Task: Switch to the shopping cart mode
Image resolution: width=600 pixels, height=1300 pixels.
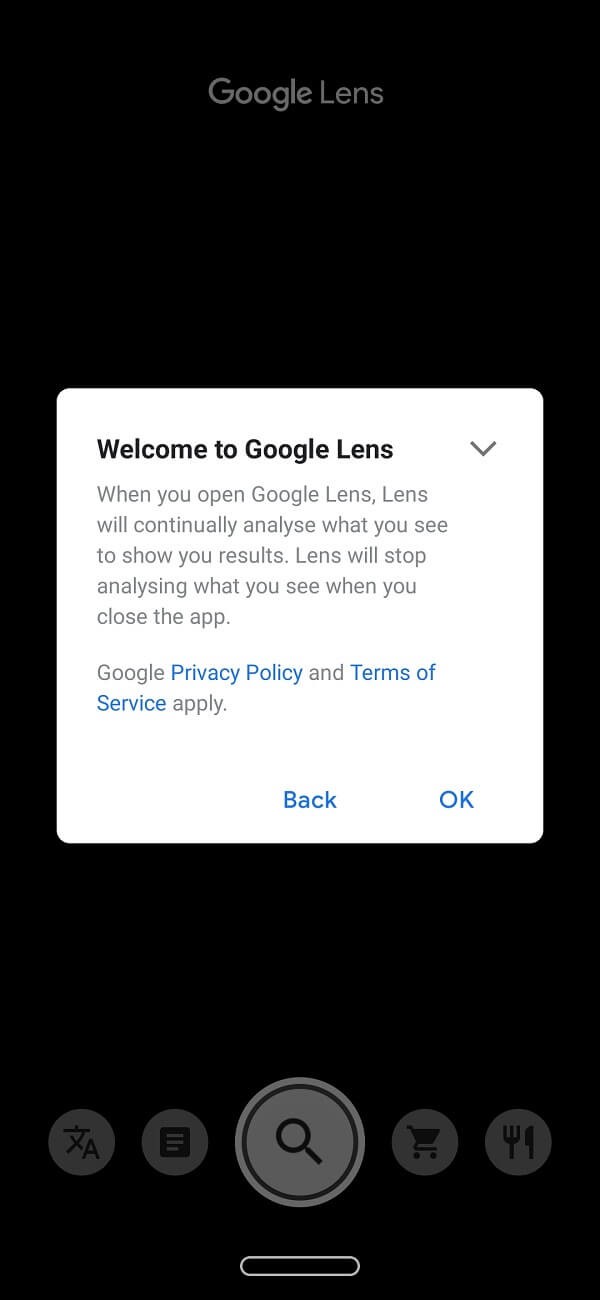Action: click(425, 1141)
